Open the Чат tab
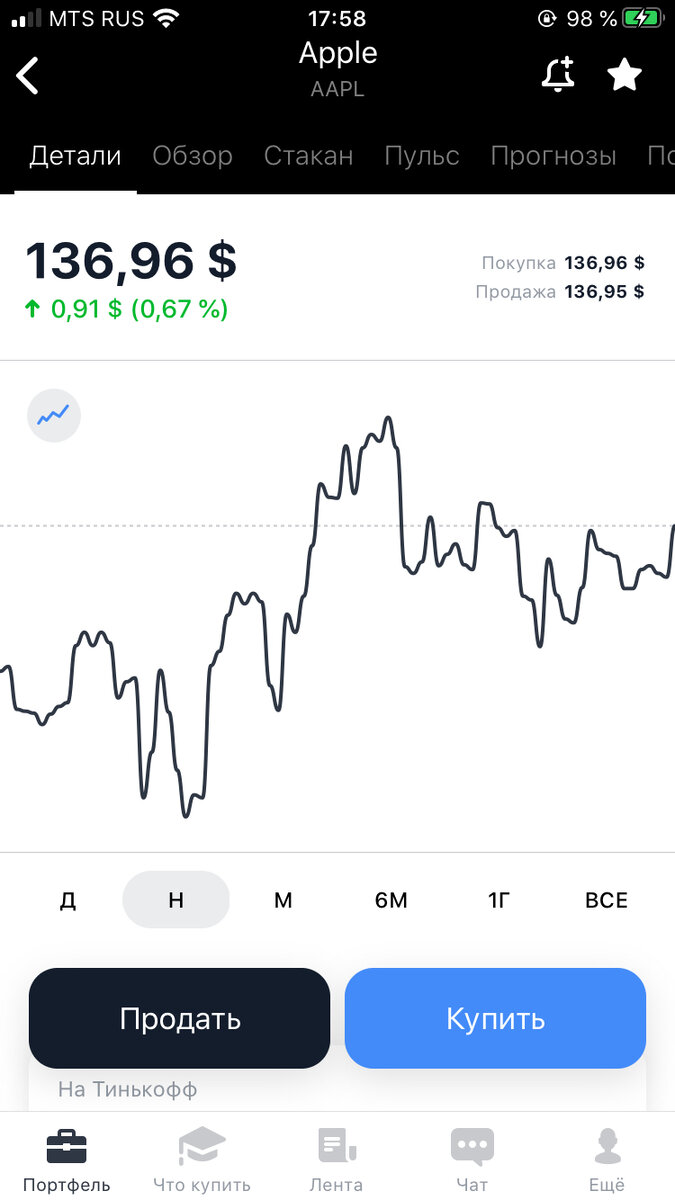The width and height of the screenshot is (675, 1200). pos(472,1160)
